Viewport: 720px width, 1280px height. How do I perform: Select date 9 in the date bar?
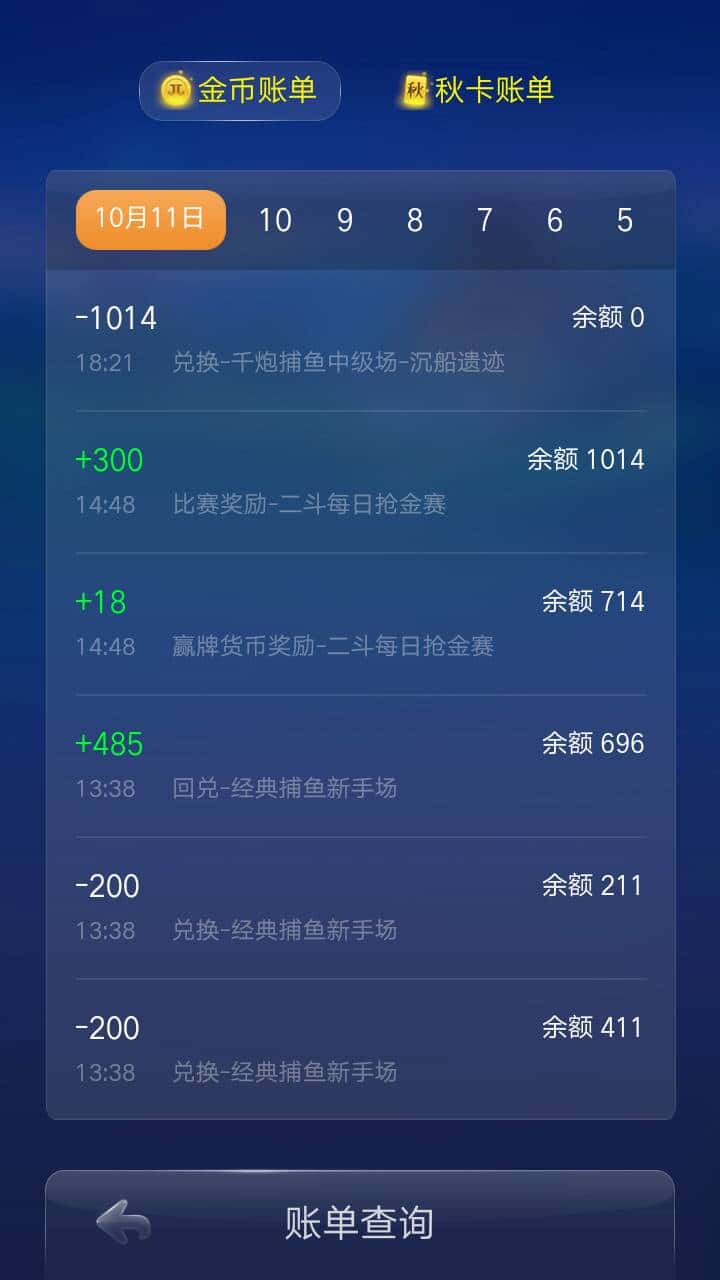click(345, 220)
